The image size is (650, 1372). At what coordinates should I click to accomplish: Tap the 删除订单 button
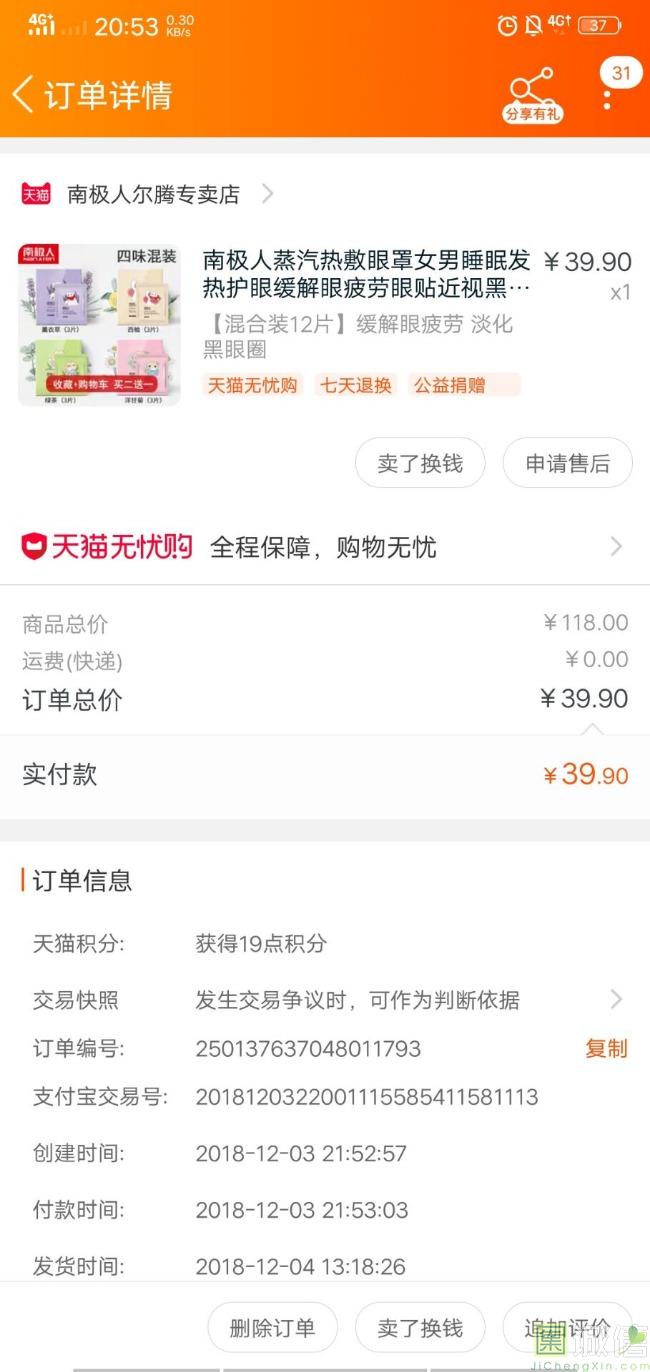(x=272, y=1328)
